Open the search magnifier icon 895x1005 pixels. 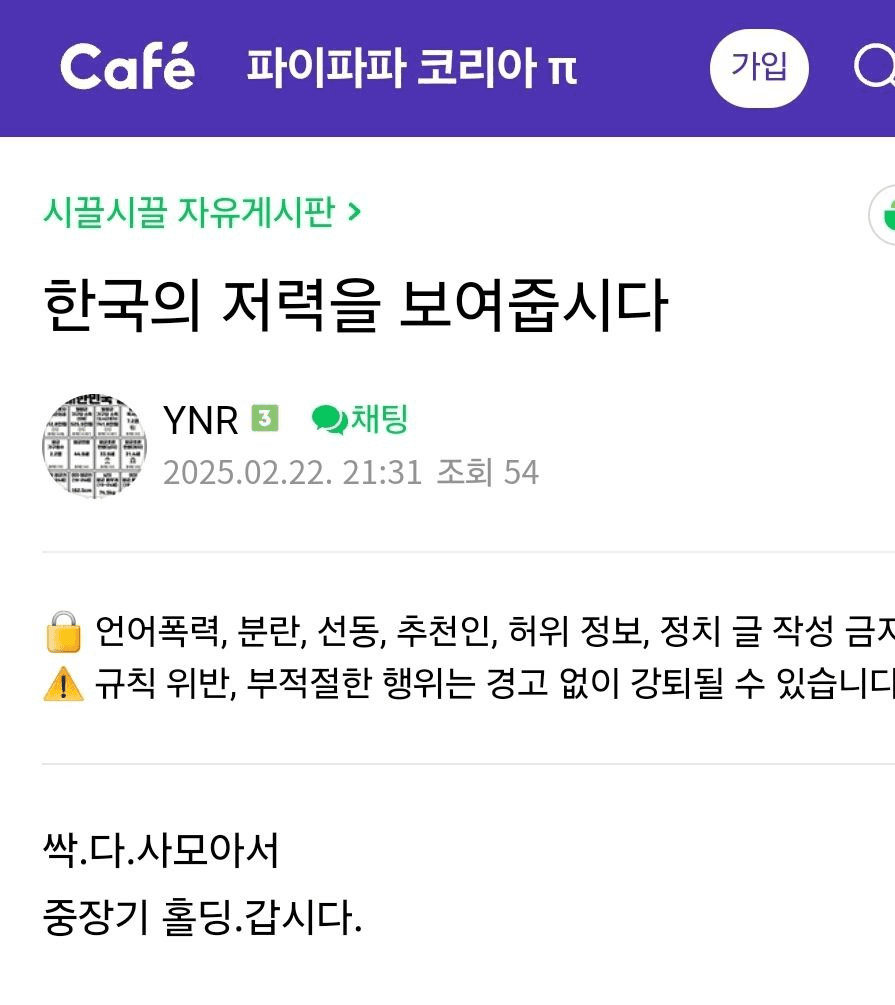874,67
